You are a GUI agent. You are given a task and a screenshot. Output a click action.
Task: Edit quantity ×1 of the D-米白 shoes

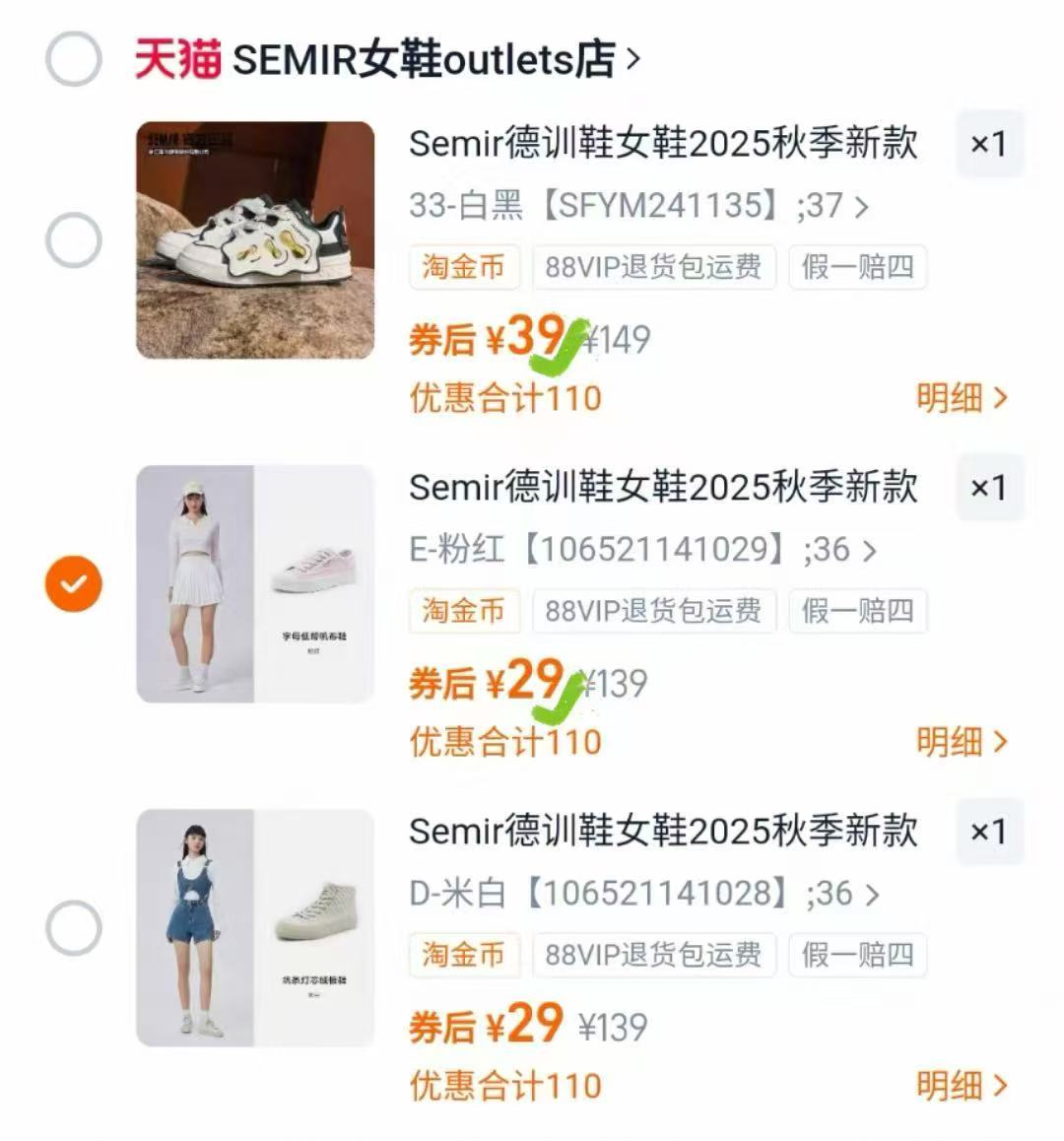click(988, 832)
